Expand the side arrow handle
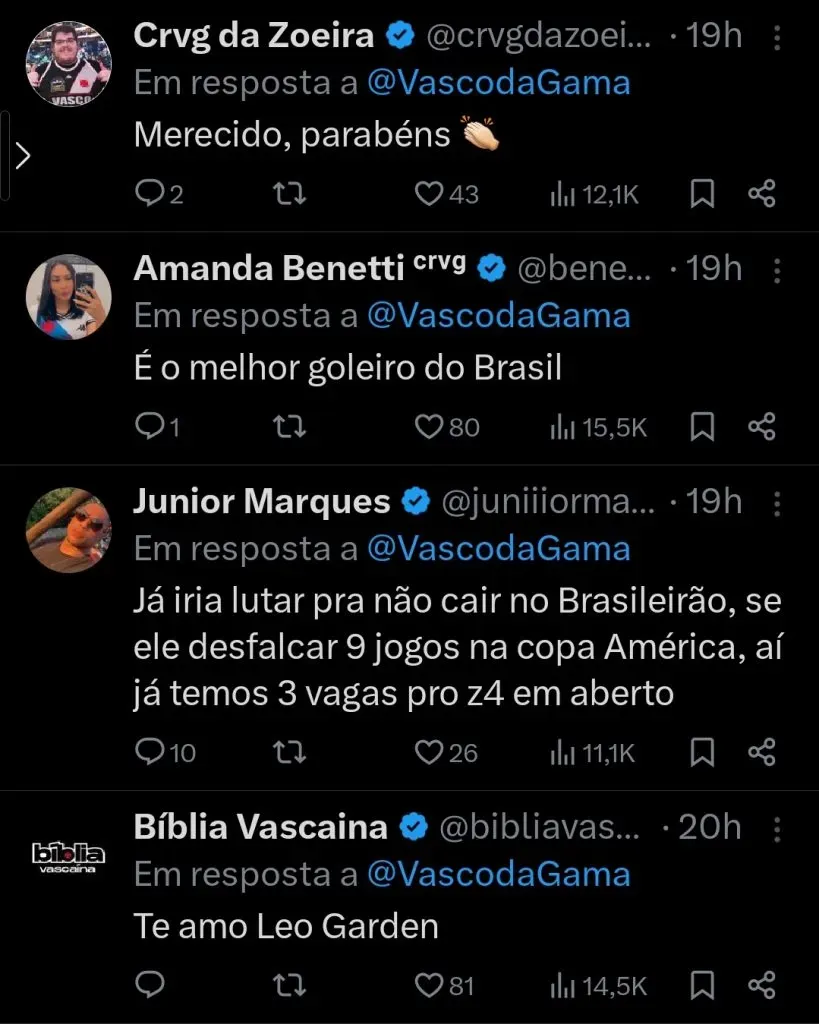Screen dimensions: 819x1024 tap(24, 155)
